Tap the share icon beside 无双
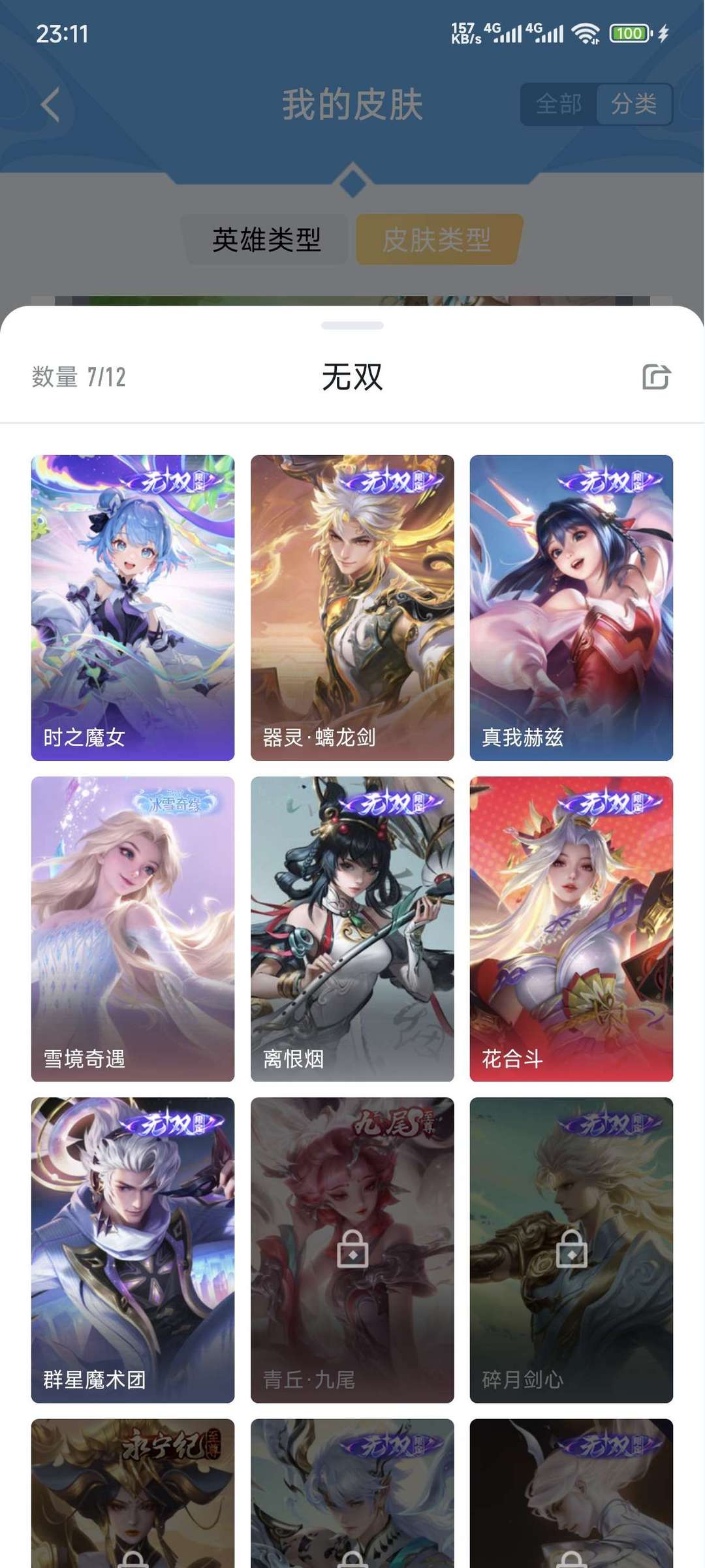Screen dimensions: 705x1568 655,377
